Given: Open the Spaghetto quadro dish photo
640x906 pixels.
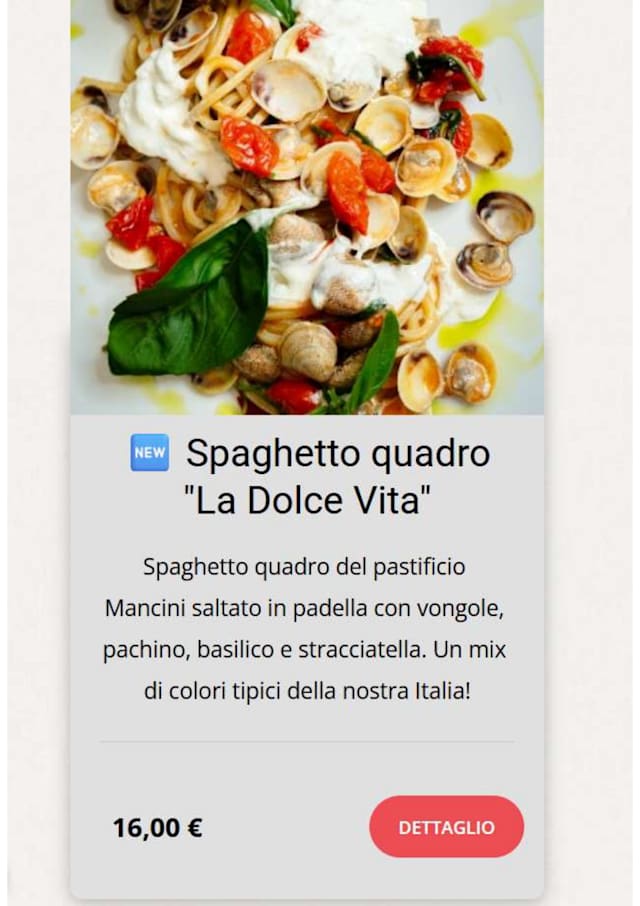Looking at the screenshot, I should (307, 207).
